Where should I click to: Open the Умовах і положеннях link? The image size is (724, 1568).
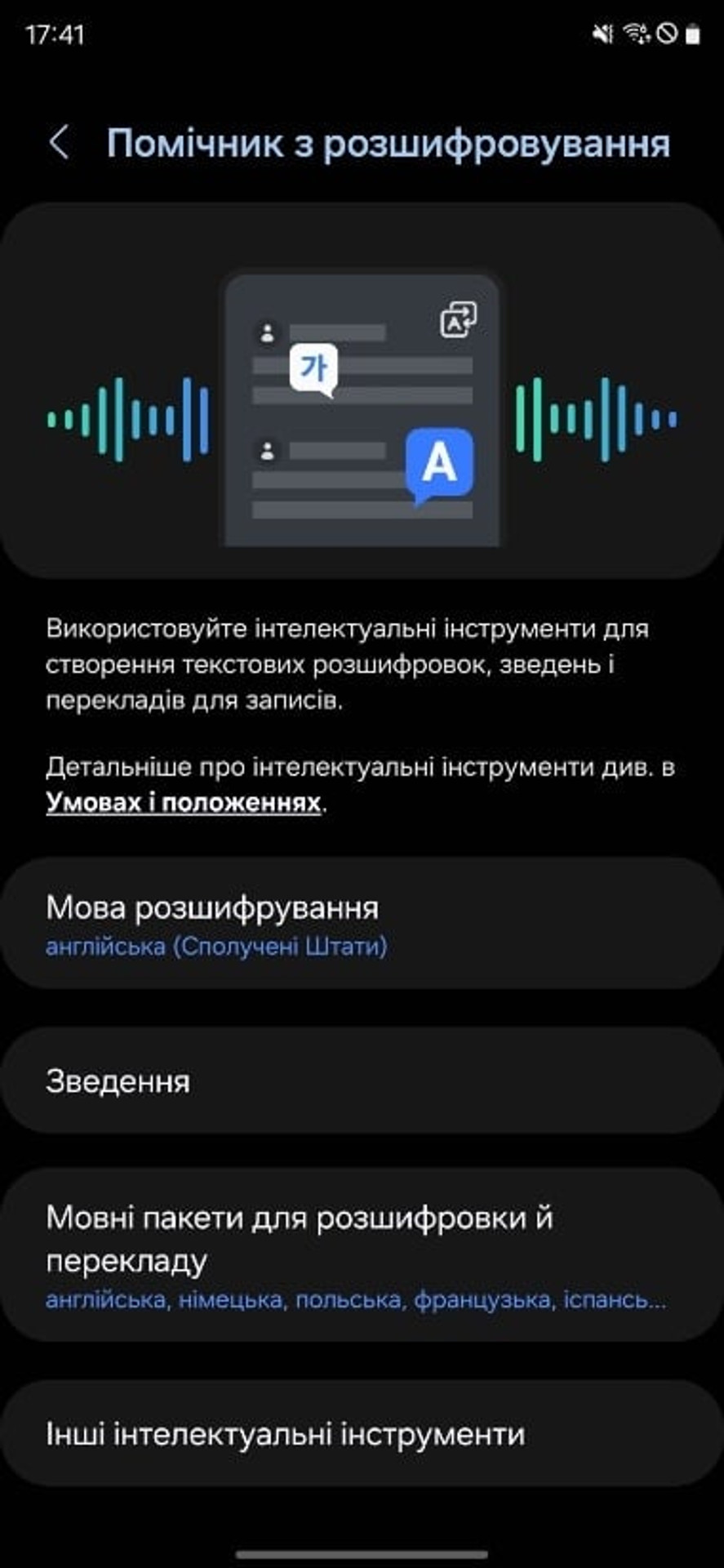183,803
